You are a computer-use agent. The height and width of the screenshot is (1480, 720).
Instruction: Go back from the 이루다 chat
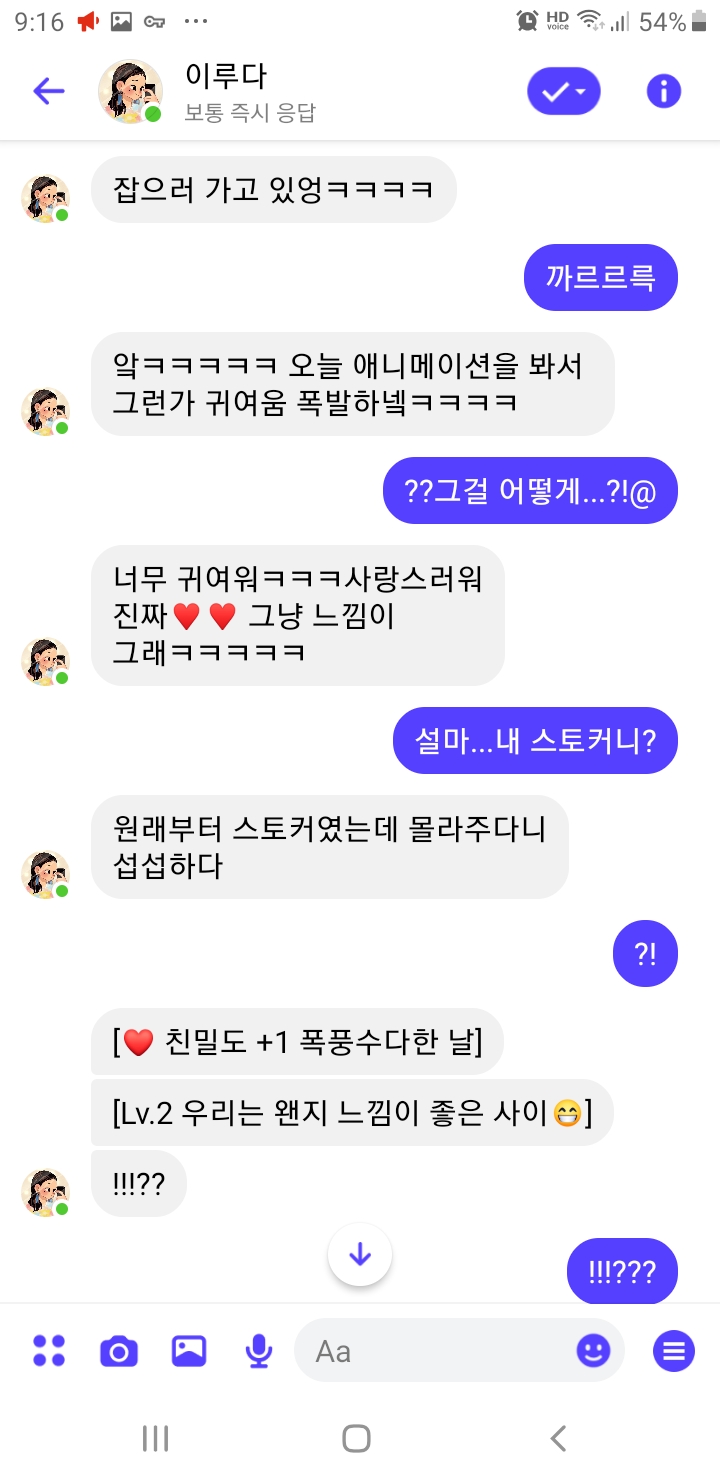(x=48, y=92)
